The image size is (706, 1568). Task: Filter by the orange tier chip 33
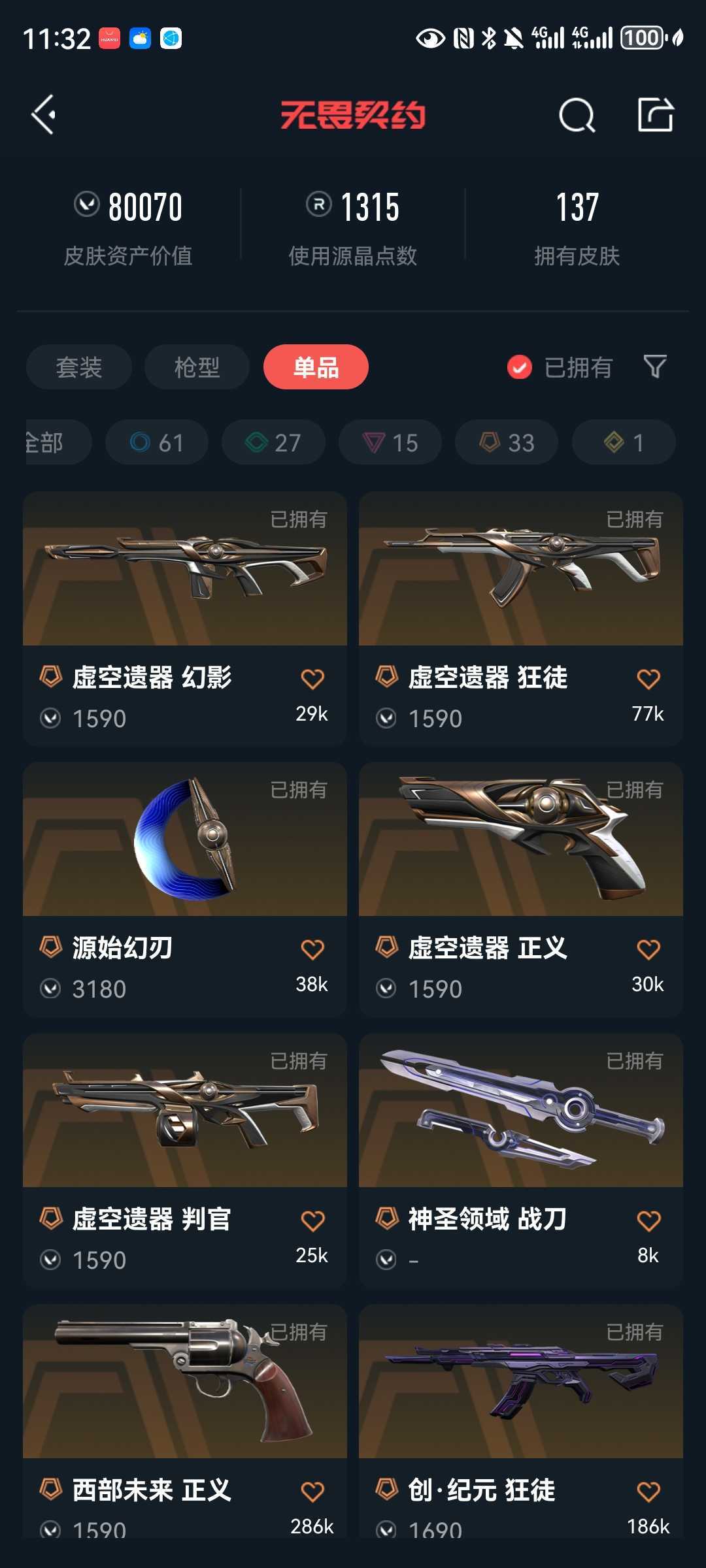(507, 442)
